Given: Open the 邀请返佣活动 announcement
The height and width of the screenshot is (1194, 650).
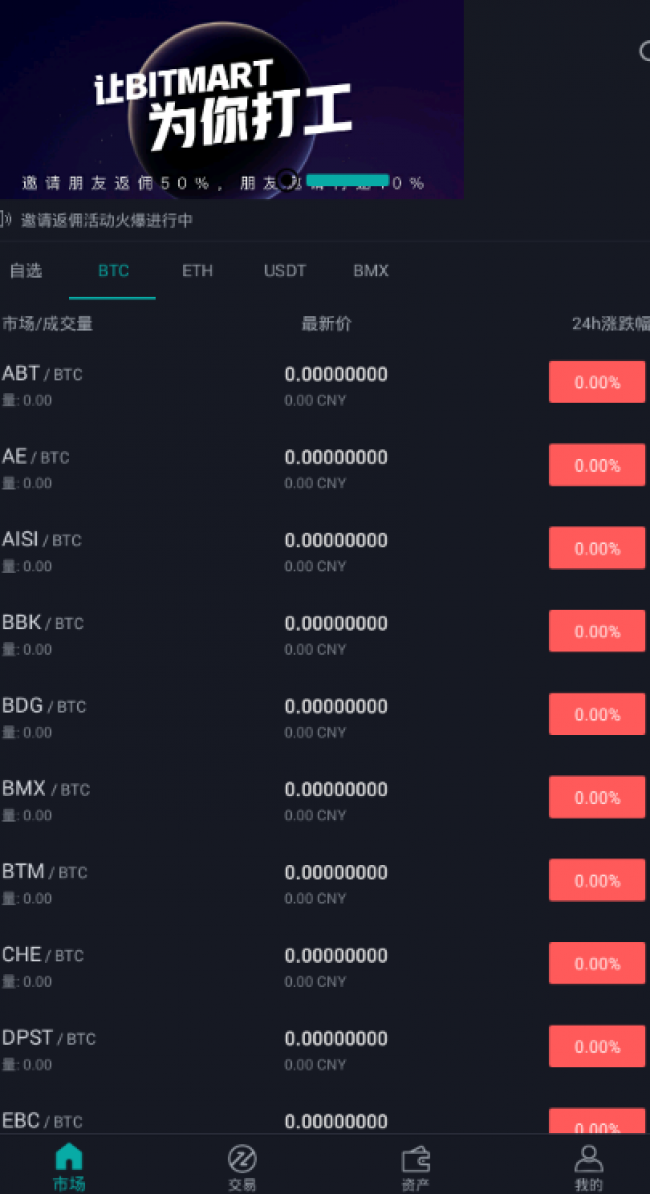Looking at the screenshot, I should click(x=107, y=220).
